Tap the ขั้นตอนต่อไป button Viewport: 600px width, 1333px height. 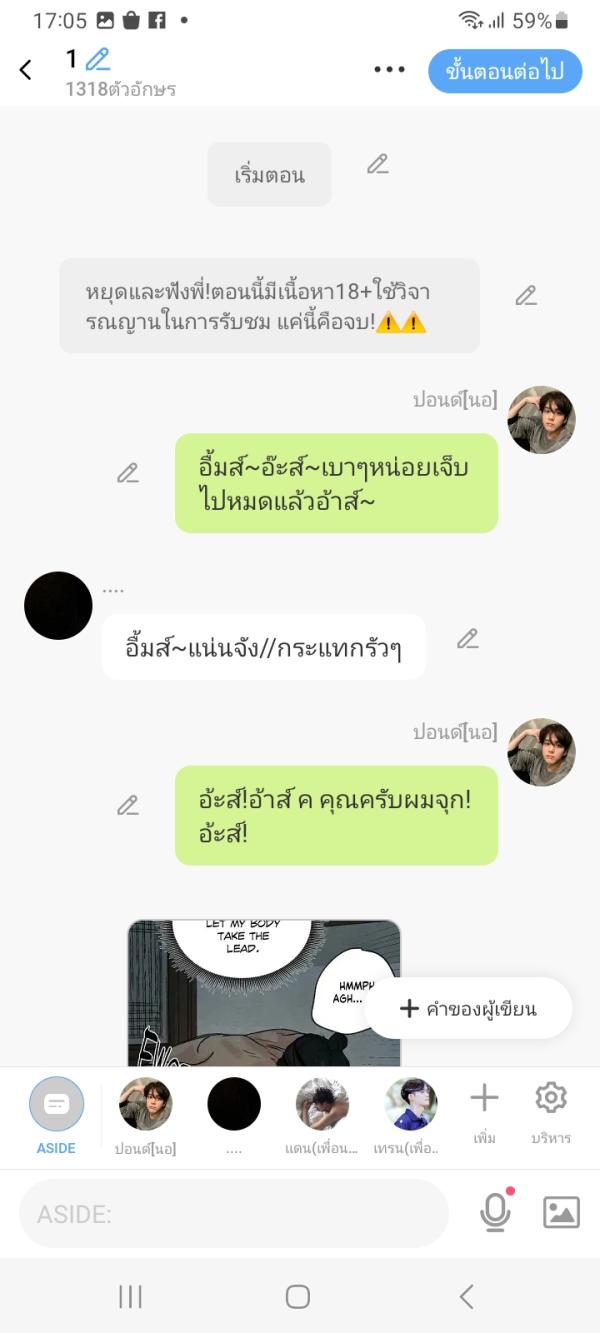tap(505, 71)
